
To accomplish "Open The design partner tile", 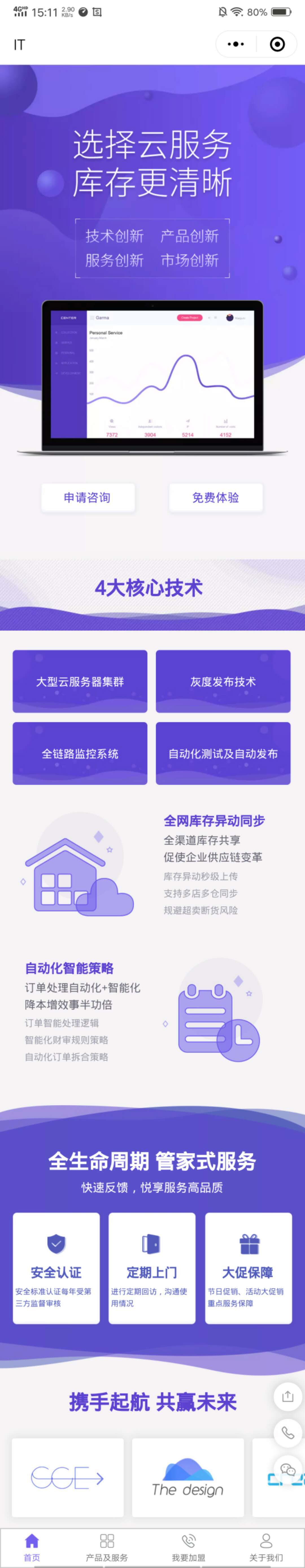I will (x=188, y=1477).
